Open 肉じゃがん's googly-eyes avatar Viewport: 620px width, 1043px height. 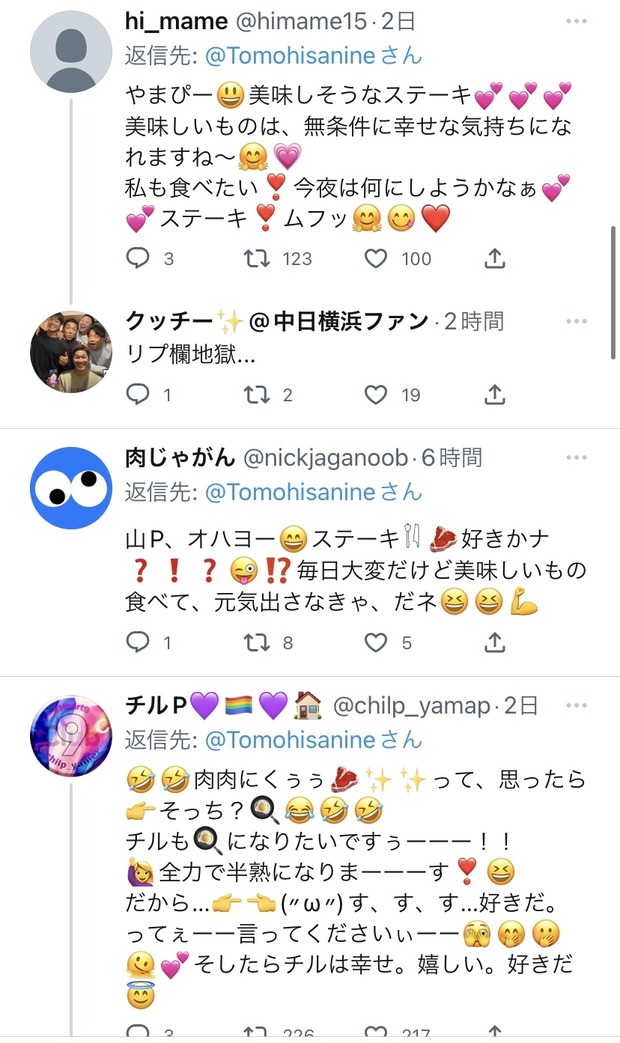(x=71, y=488)
